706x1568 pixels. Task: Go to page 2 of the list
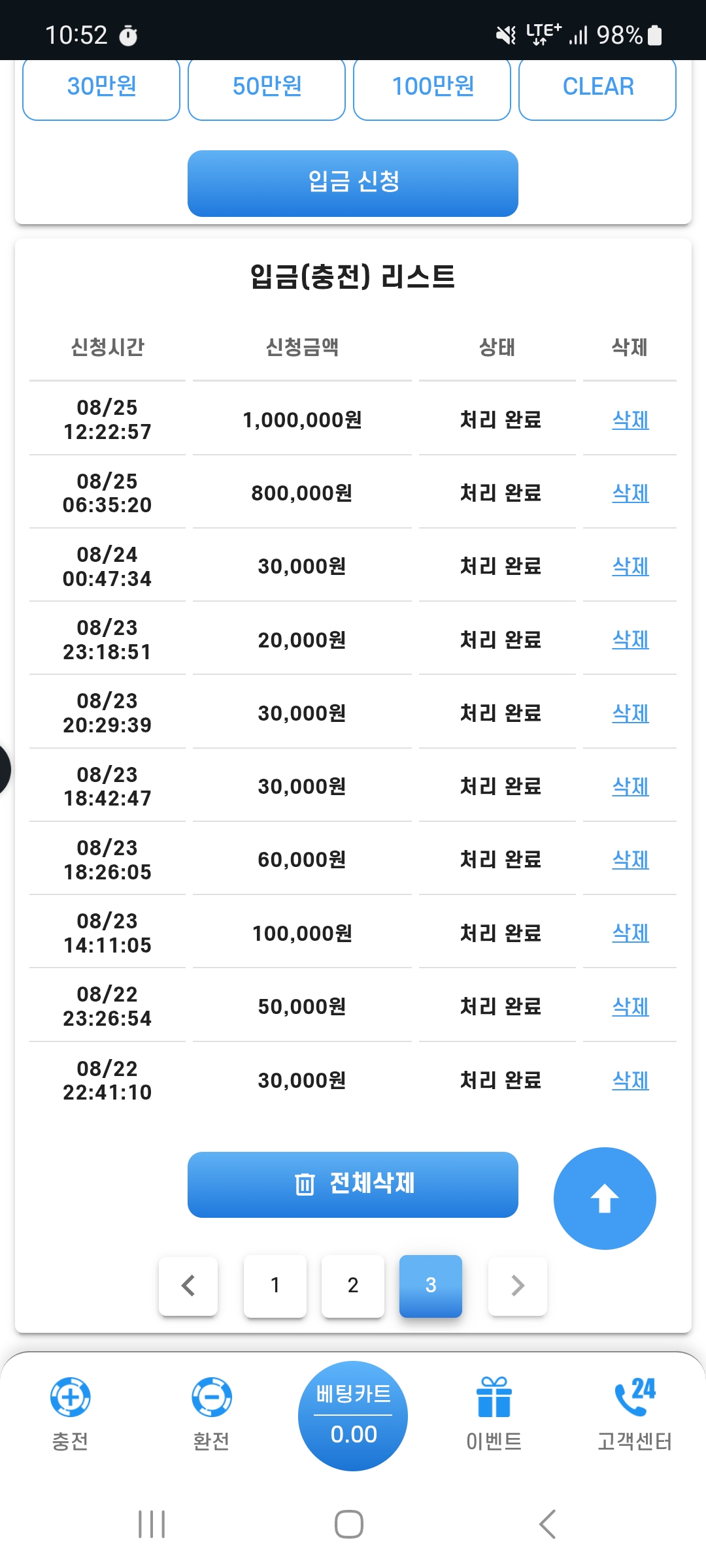pos(353,1285)
